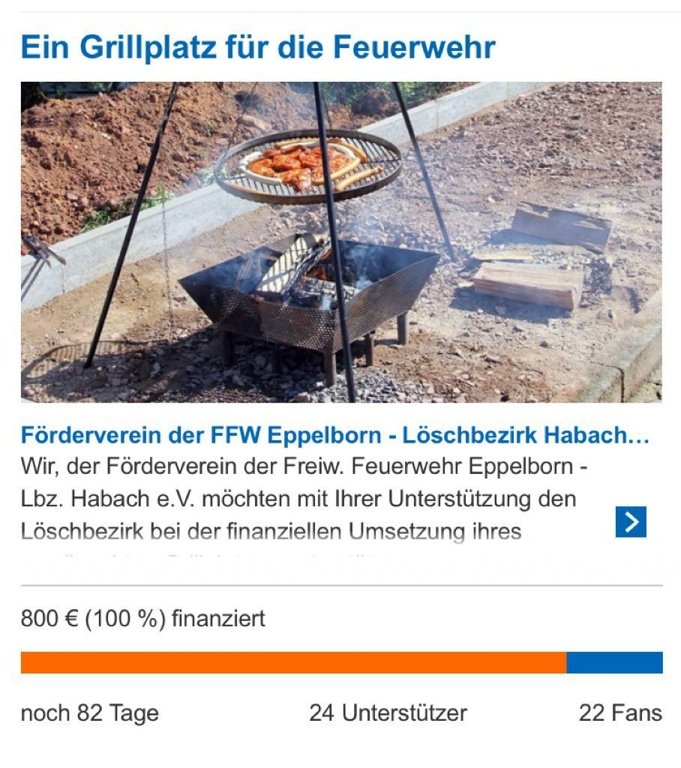Tap the blue arrow to read more
681x768 pixels.
(631, 521)
